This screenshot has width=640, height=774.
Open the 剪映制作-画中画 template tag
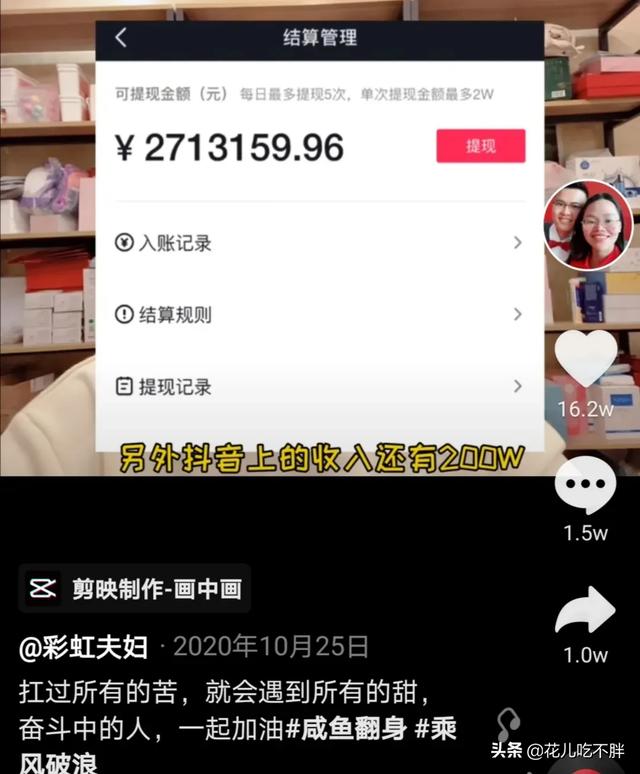tap(135, 588)
